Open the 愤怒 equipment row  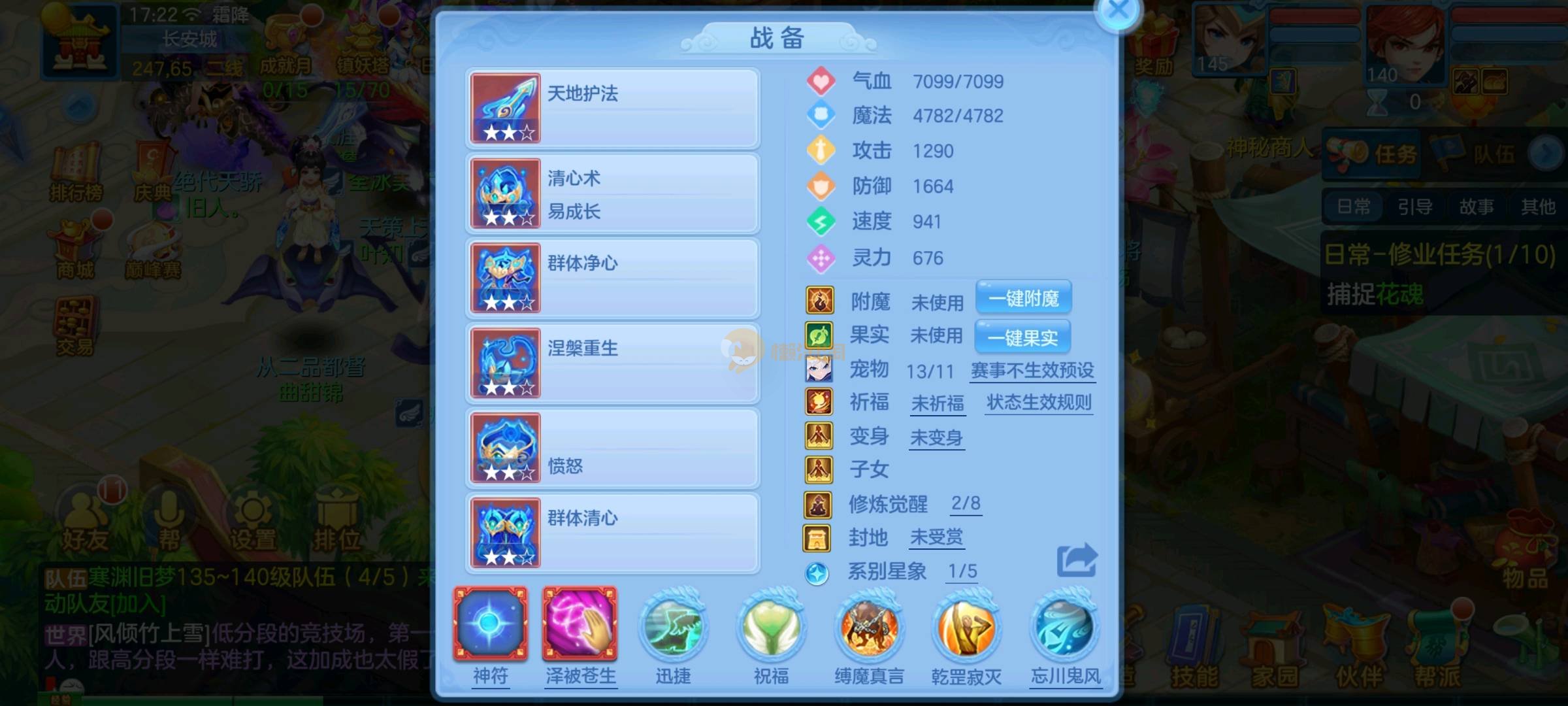[613, 448]
